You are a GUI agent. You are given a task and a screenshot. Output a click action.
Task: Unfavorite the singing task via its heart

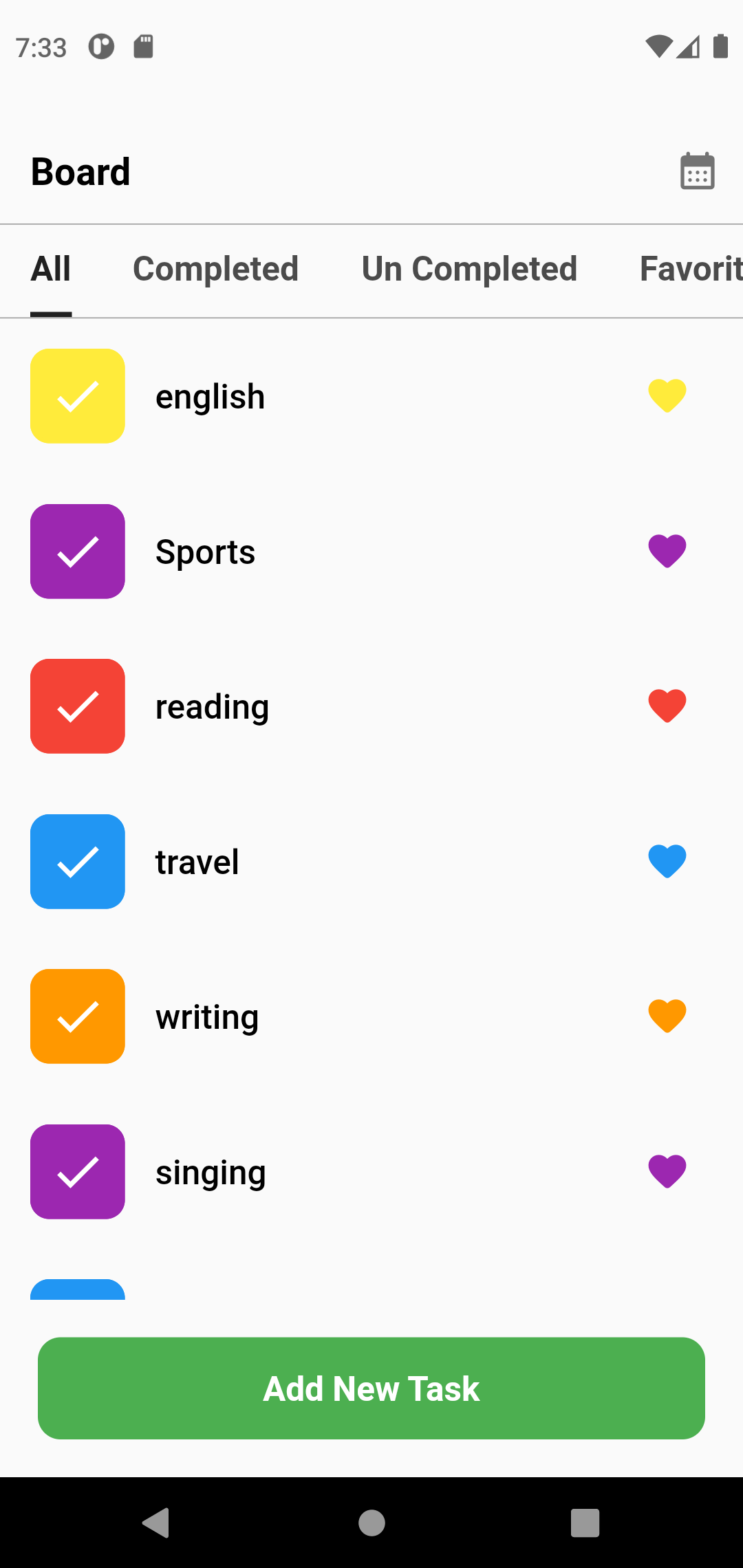[x=667, y=1172]
